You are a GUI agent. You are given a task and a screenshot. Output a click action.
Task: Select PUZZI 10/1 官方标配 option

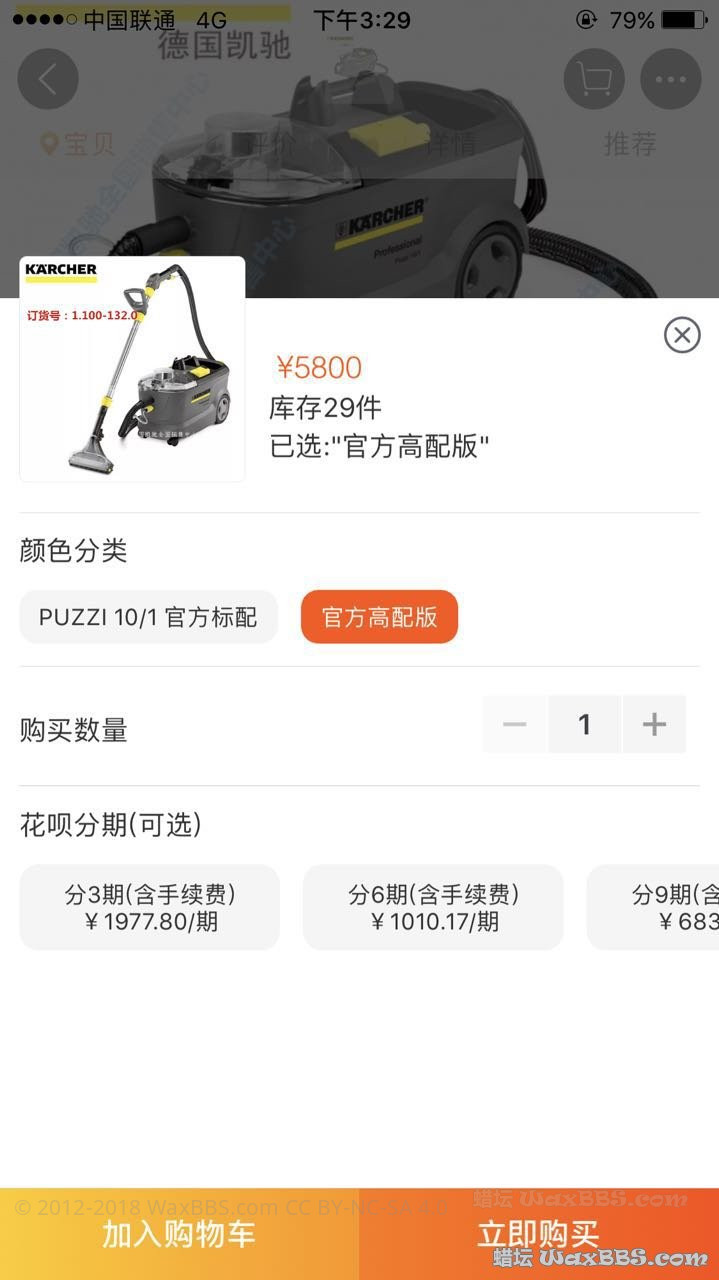coord(148,617)
